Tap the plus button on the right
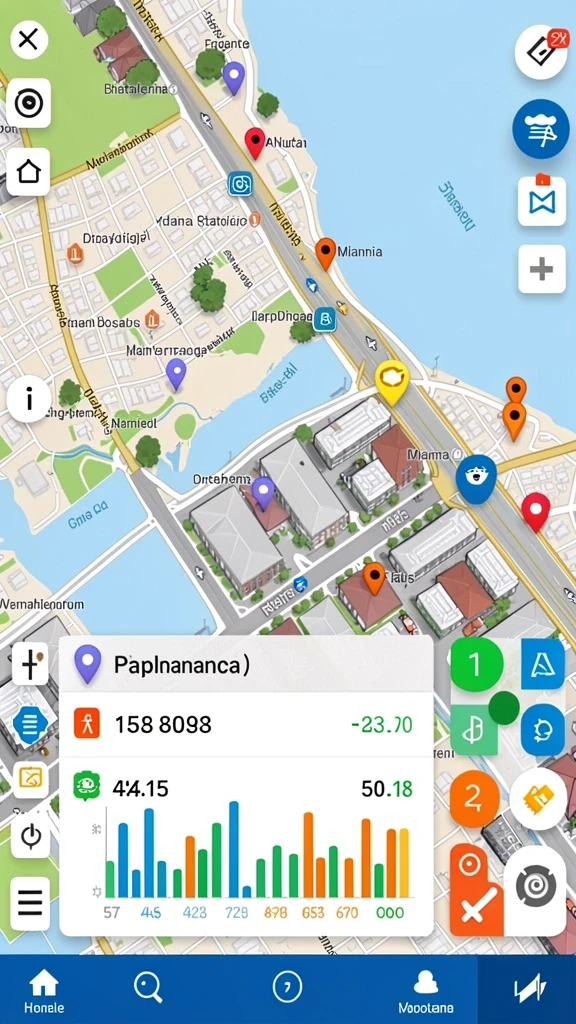Screen dimensions: 576x1024 tap(541, 269)
